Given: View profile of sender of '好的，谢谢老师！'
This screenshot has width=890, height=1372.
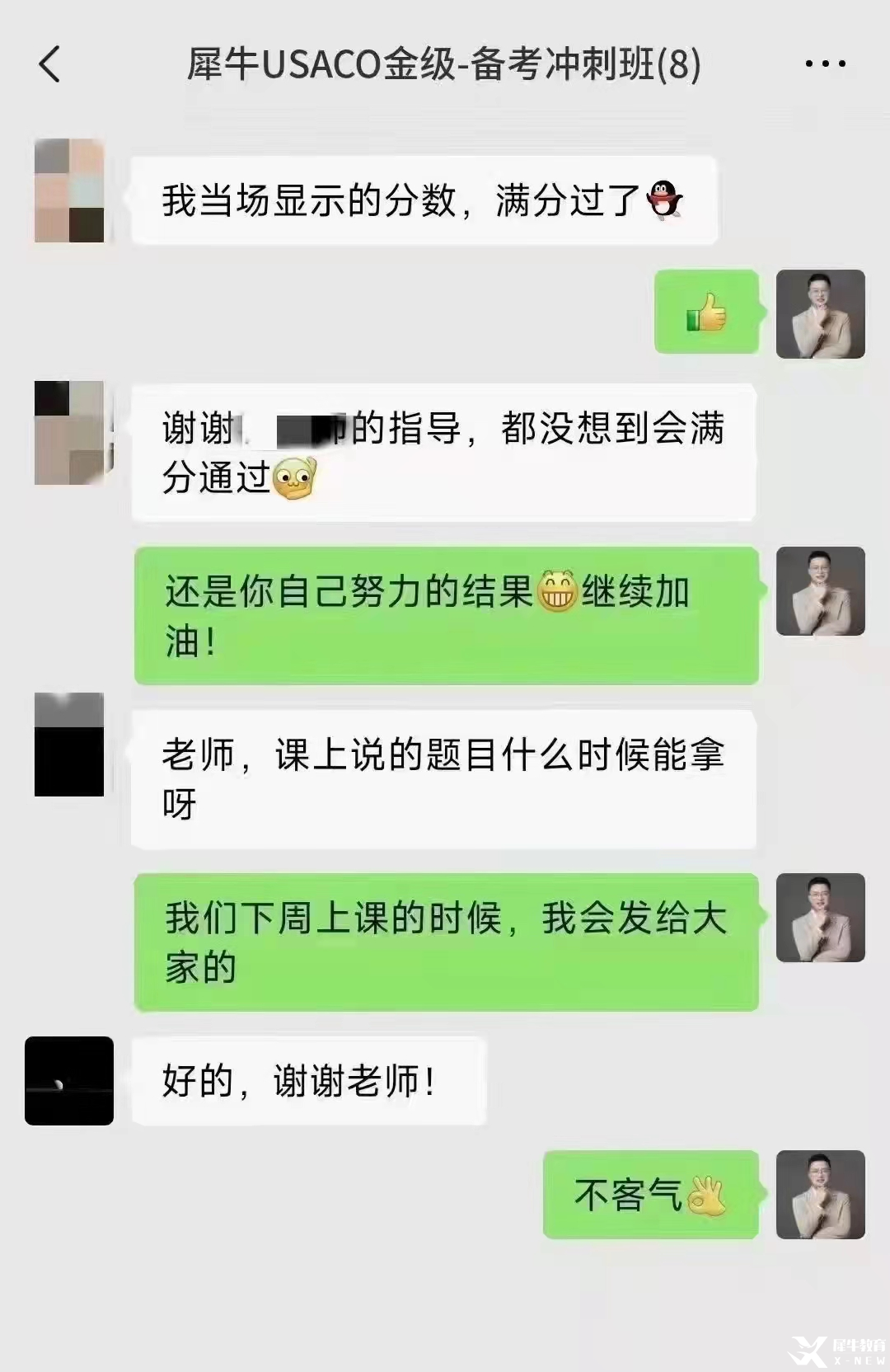Looking at the screenshot, I should (x=69, y=1080).
